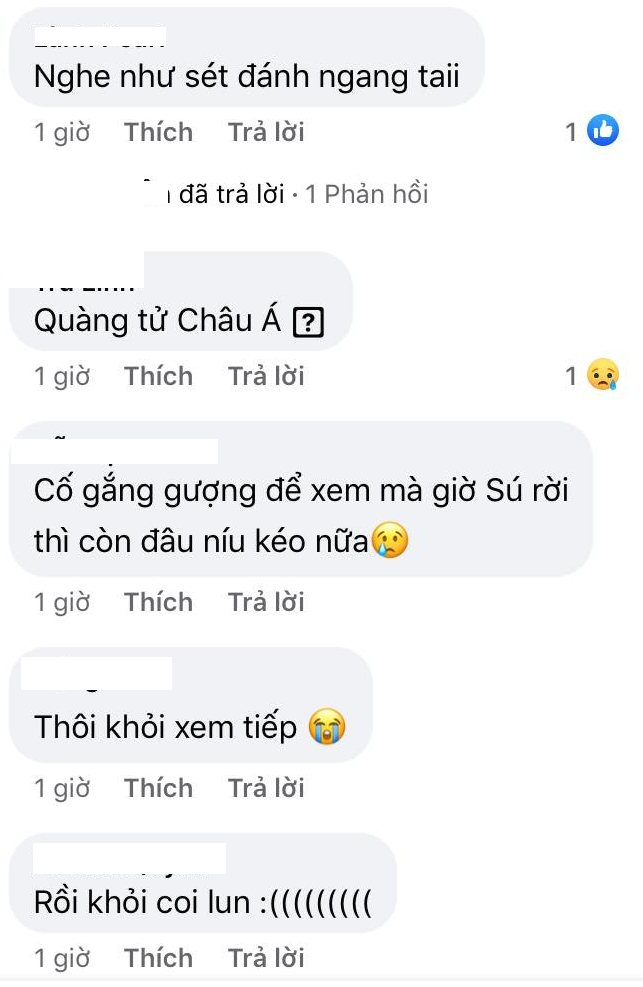643x987 pixels.
Task: Reply to the comment 'Nghe như sét đánh ngang taii'
Action: click(266, 132)
